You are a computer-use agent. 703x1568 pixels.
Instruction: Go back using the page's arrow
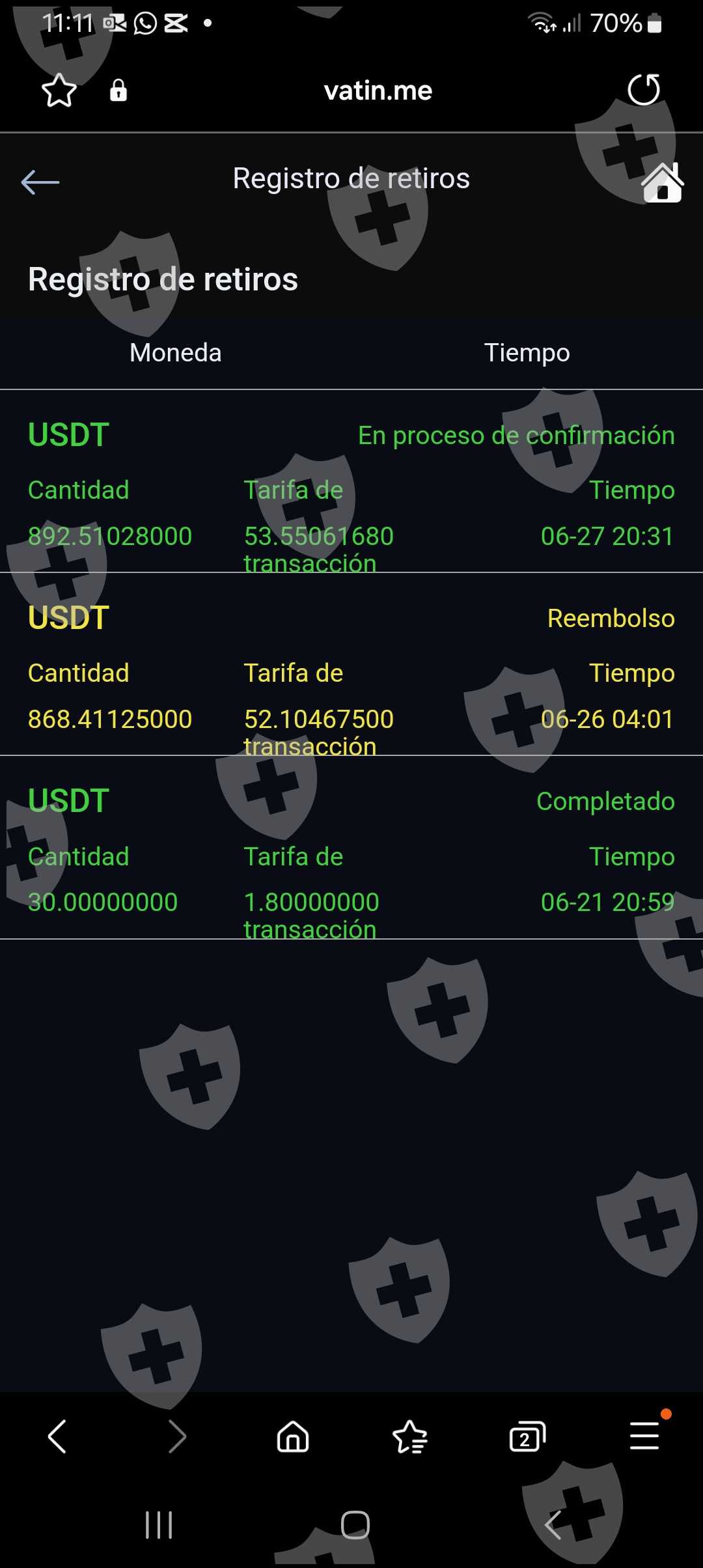point(40,182)
